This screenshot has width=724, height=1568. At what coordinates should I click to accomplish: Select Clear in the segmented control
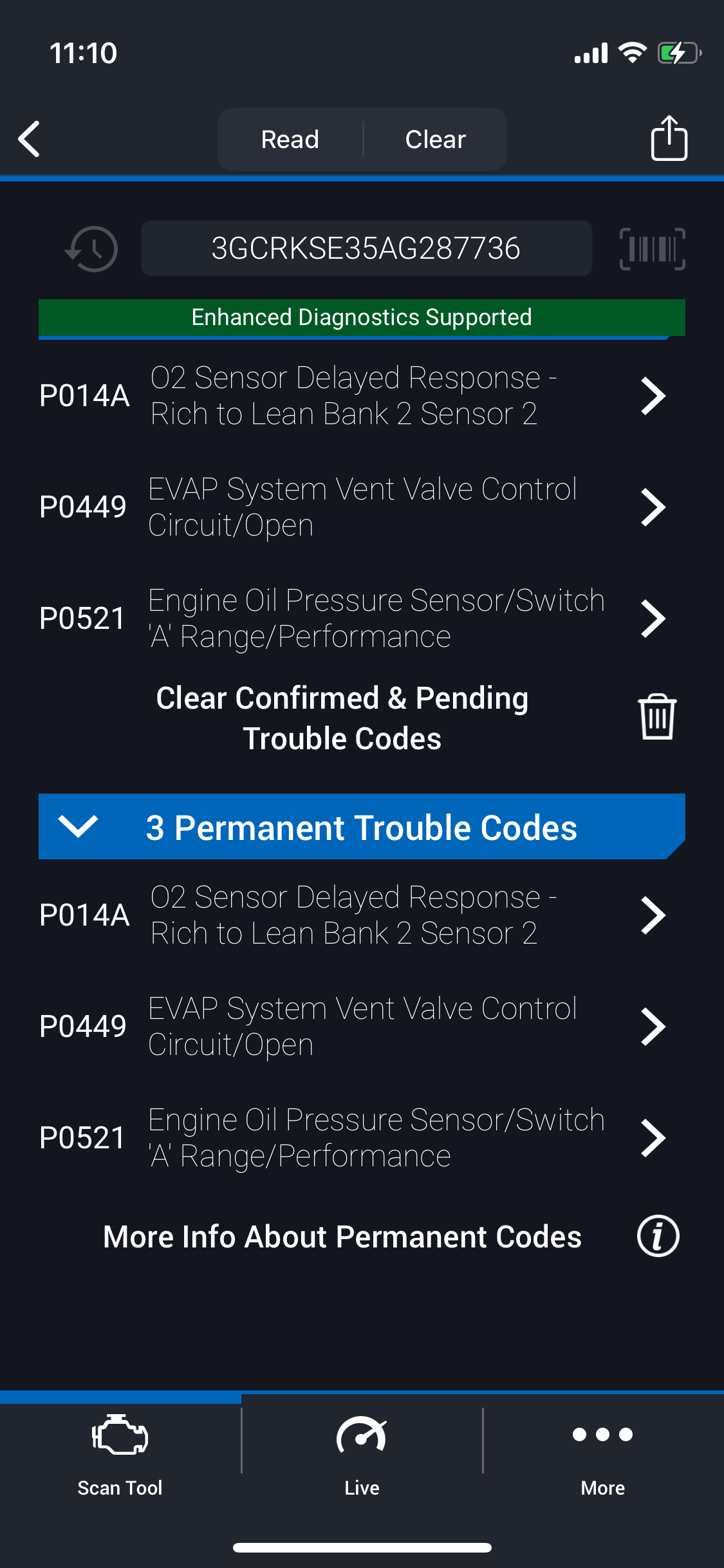click(435, 140)
